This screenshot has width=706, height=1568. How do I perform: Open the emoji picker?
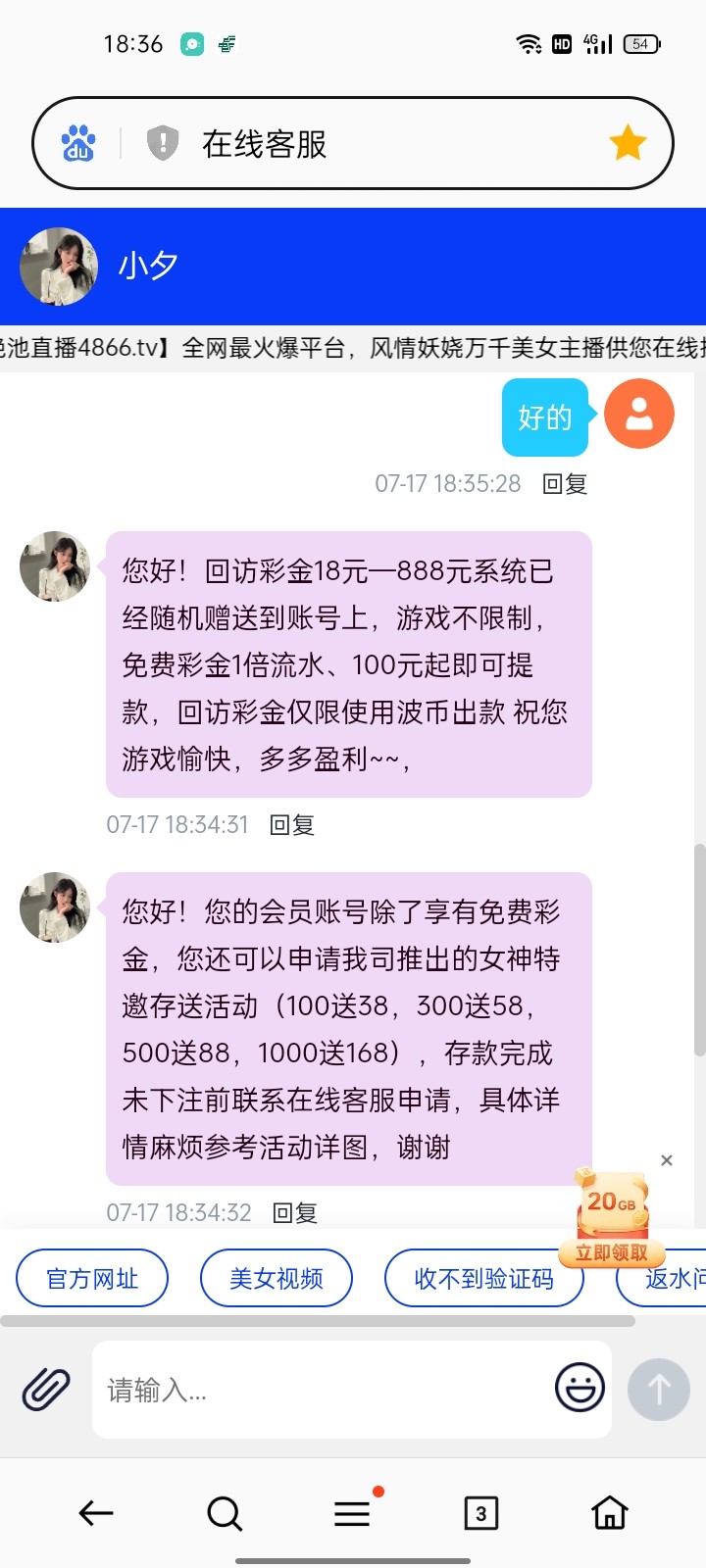click(x=580, y=1388)
